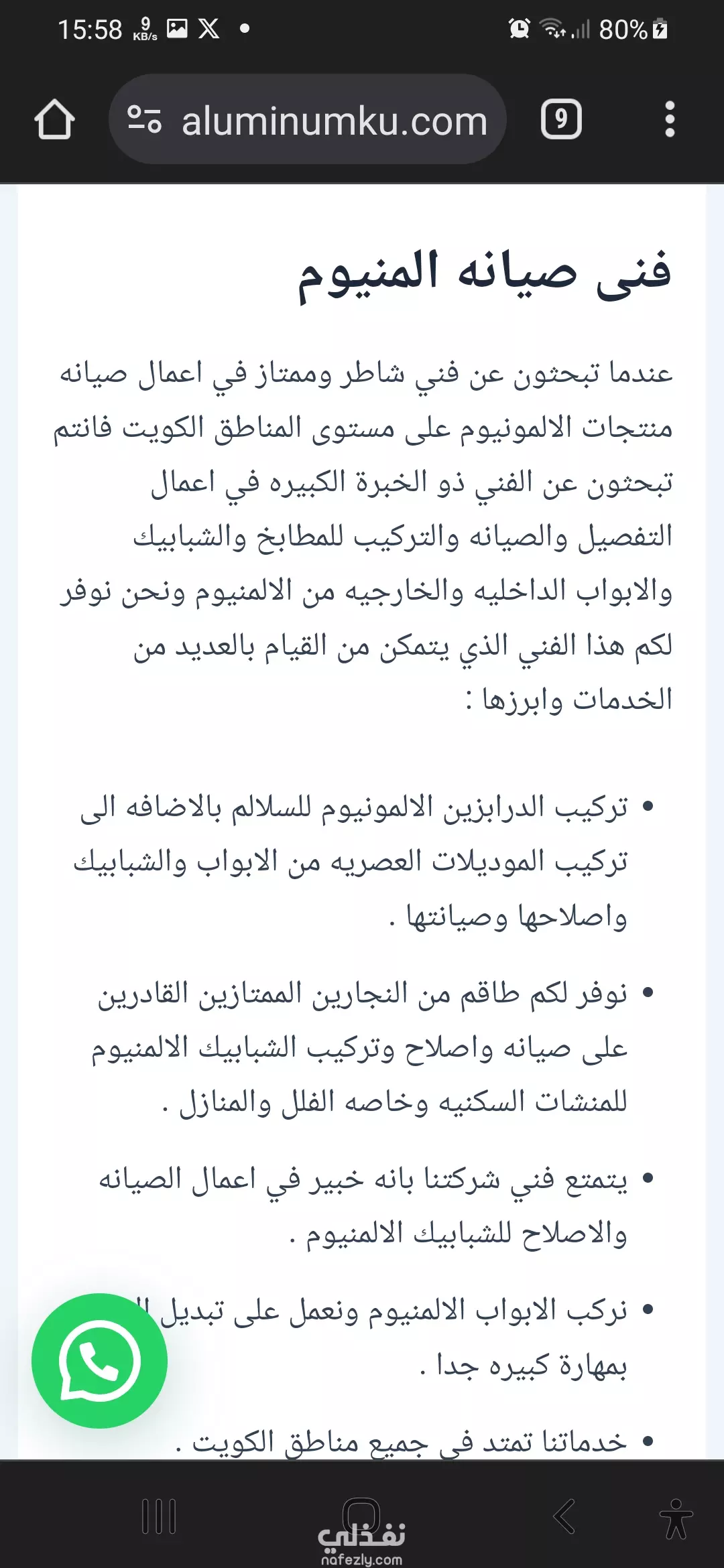Tap the browser home icon
The height and width of the screenshot is (1568, 724).
54,120
